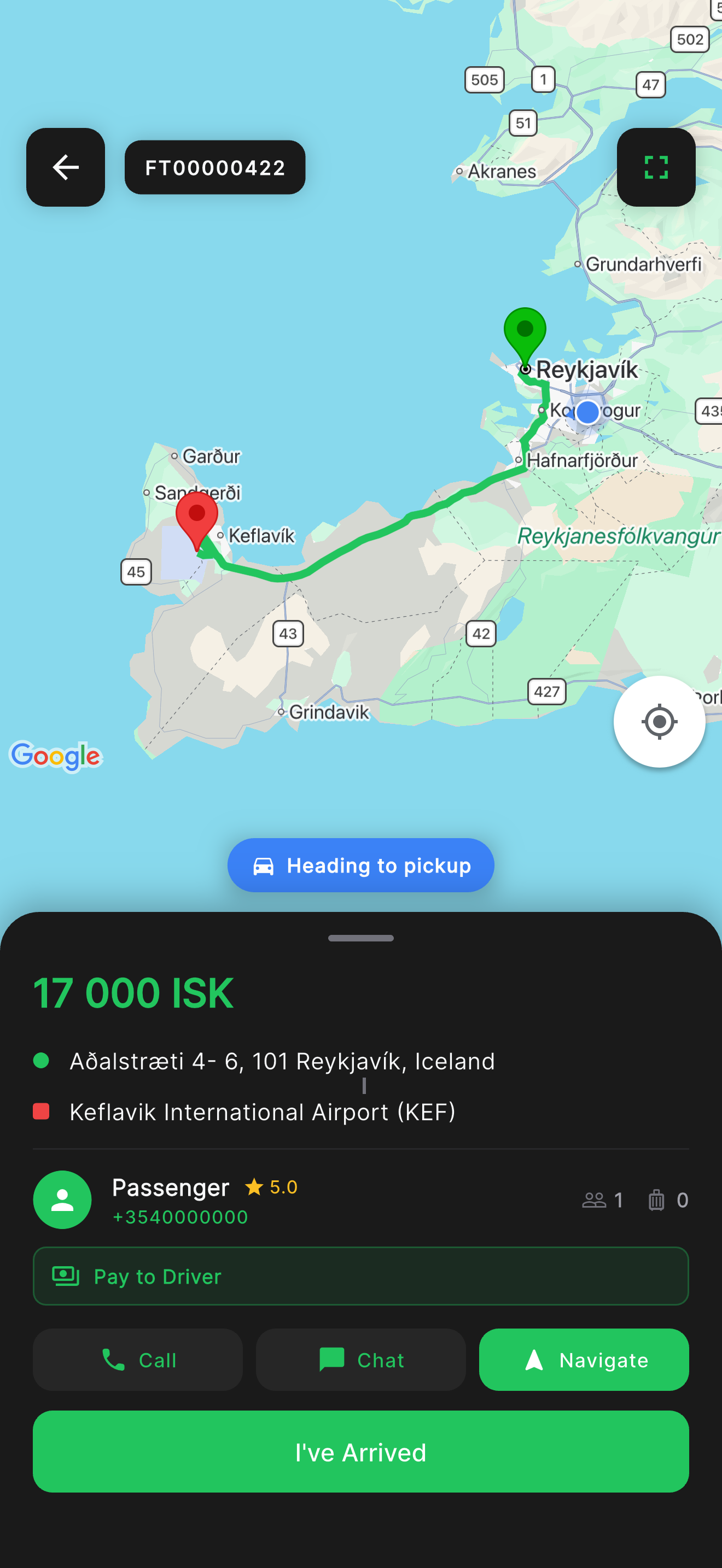Image resolution: width=722 pixels, height=1568 pixels.
Task: Tap the passenger avatar icon
Action: (63, 1199)
